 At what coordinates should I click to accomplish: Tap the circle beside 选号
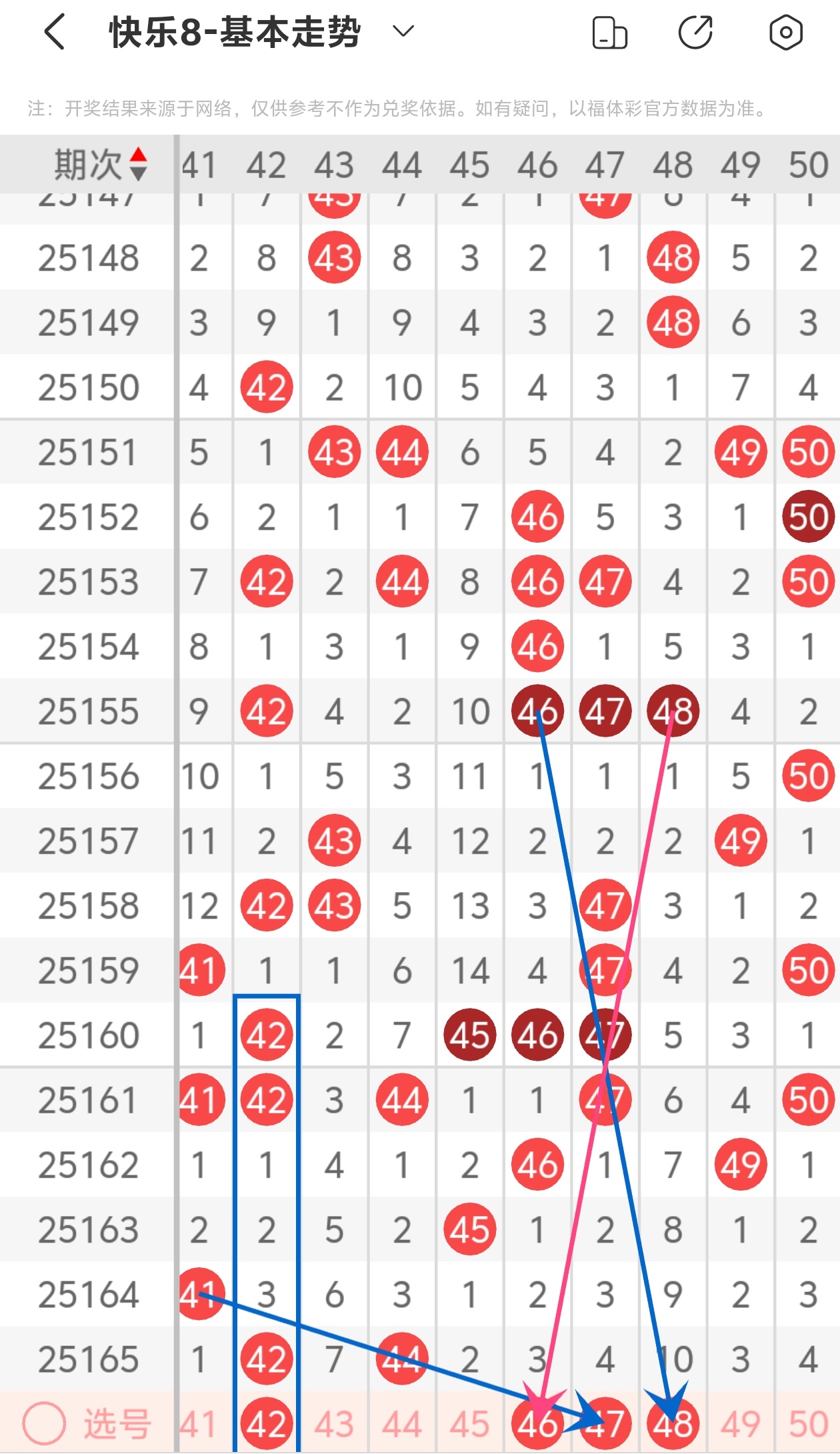[44, 1424]
